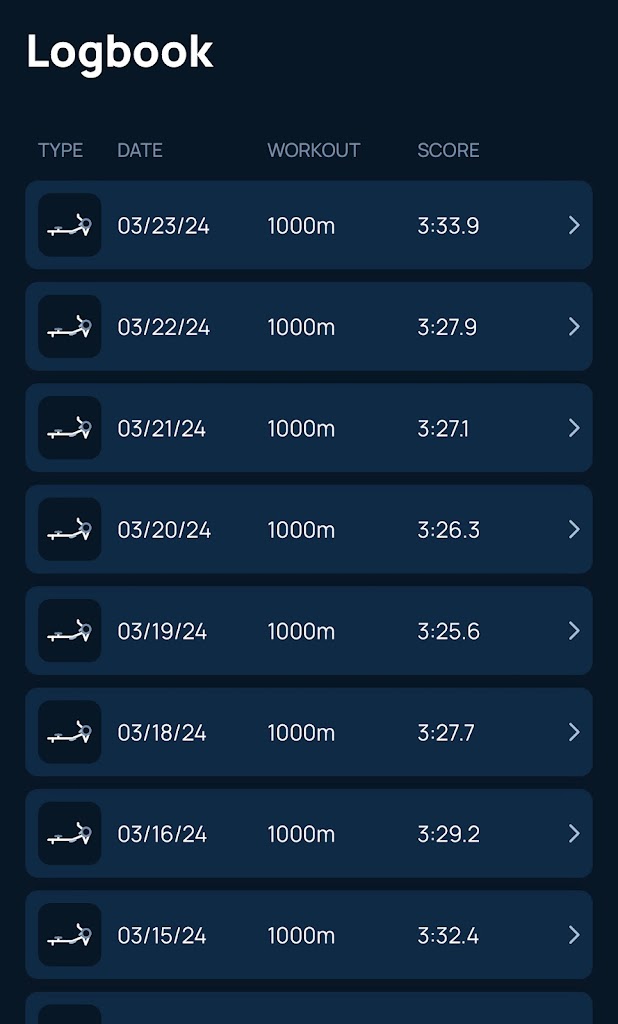Open the 03/23/24 workout entry

click(308, 225)
